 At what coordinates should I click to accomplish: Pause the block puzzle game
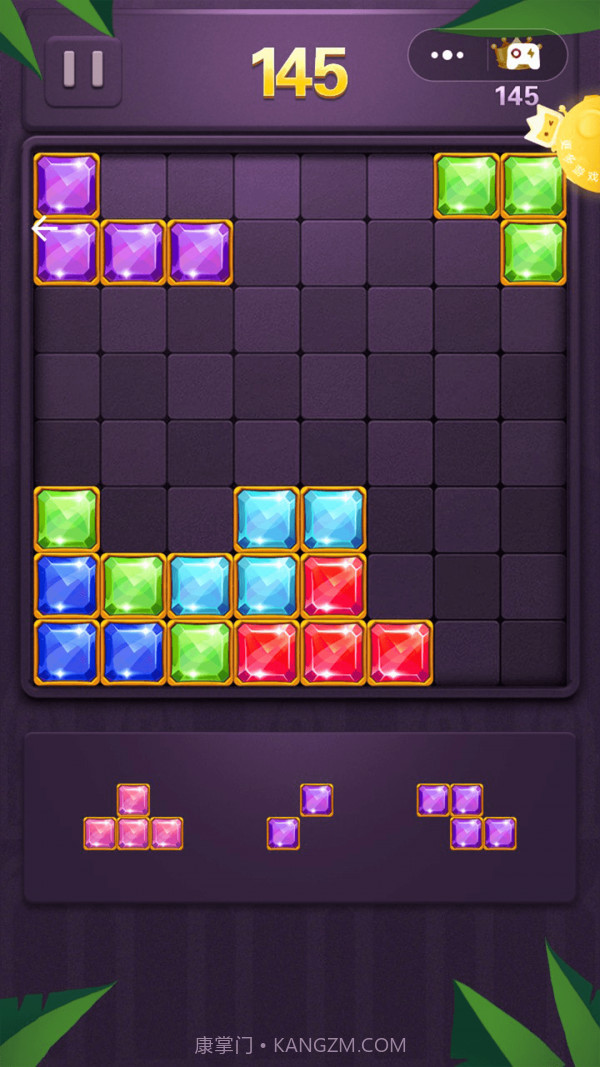[x=83, y=71]
